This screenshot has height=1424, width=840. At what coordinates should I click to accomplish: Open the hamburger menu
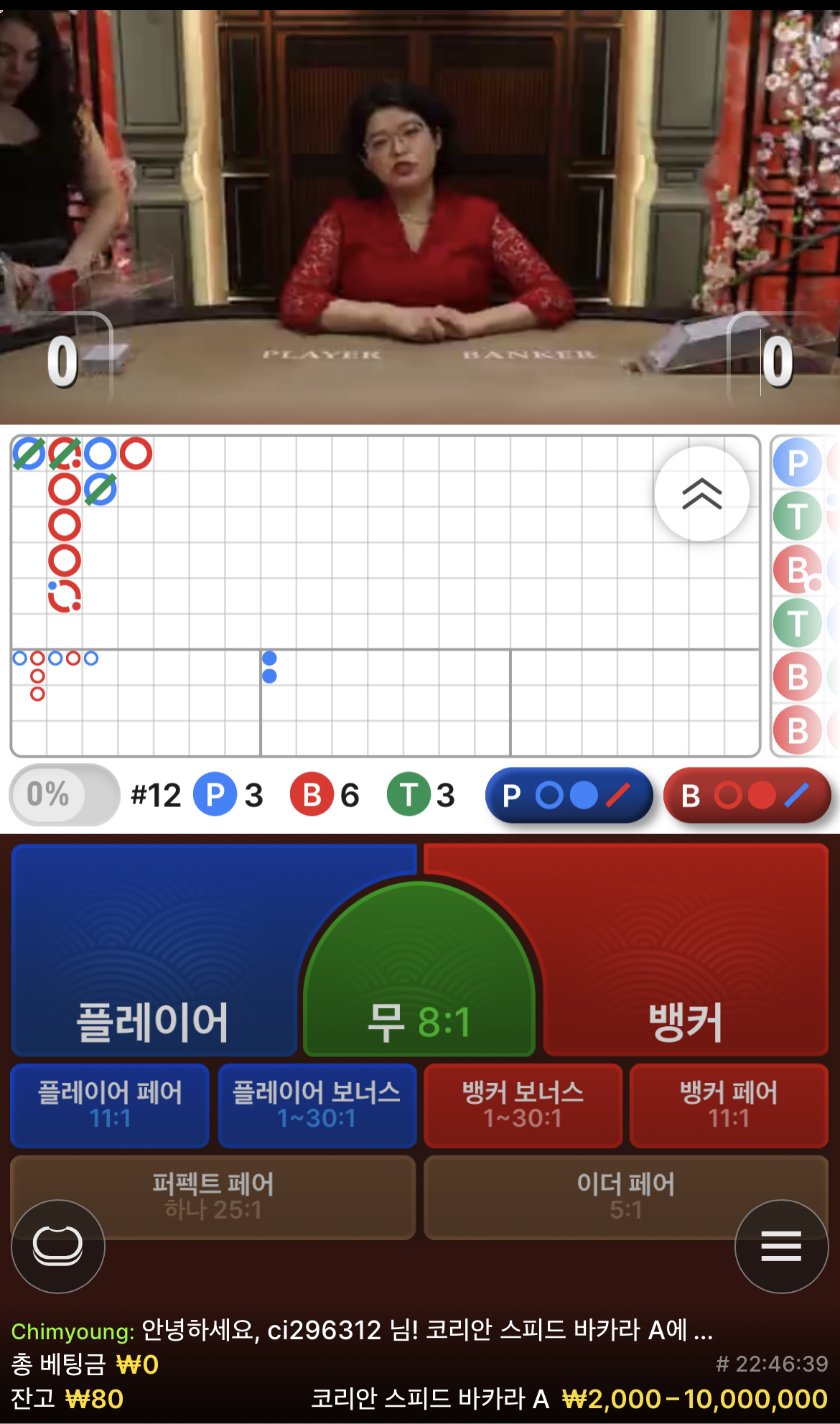(x=781, y=1246)
